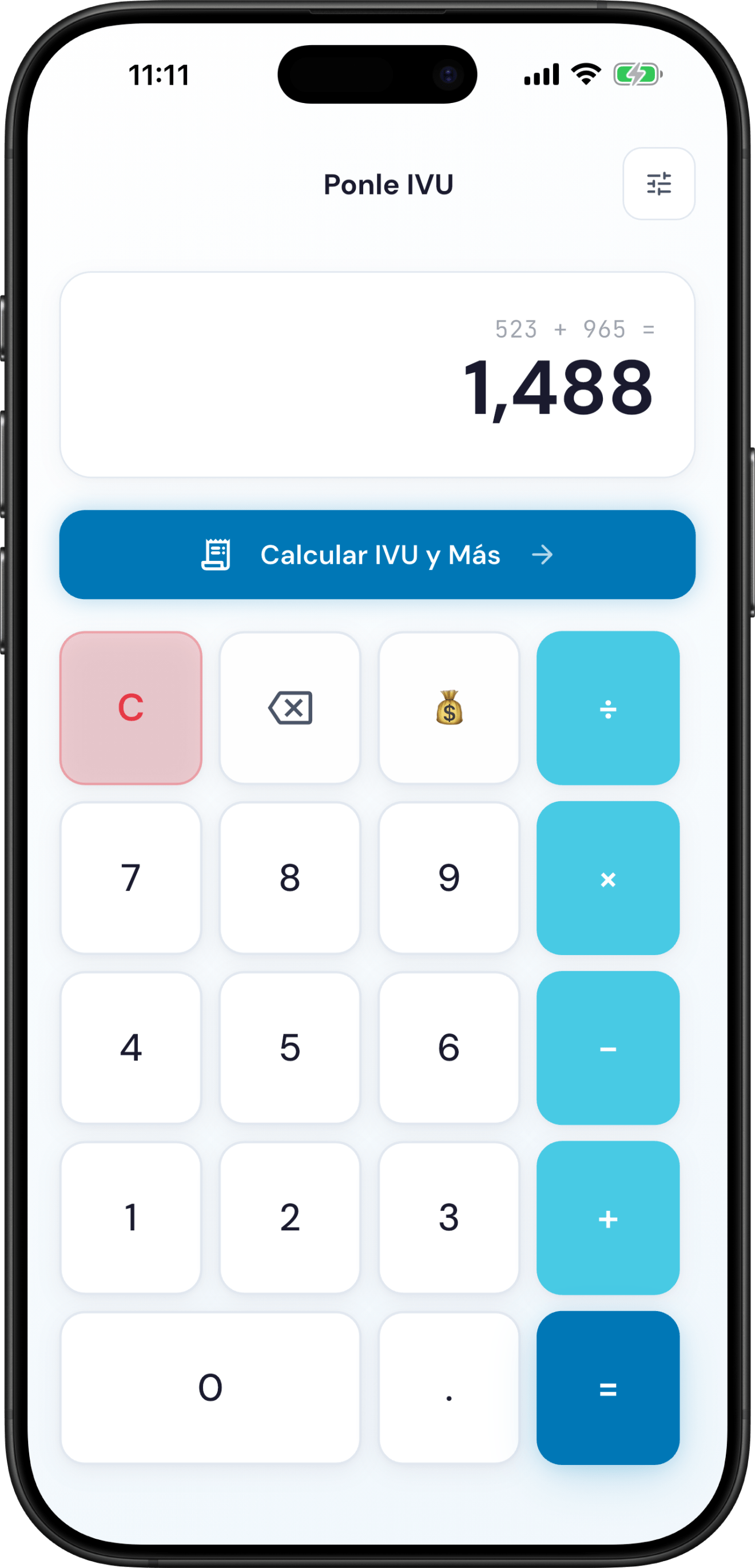Select the multiply operator
The height and width of the screenshot is (1568, 755).
point(608,878)
